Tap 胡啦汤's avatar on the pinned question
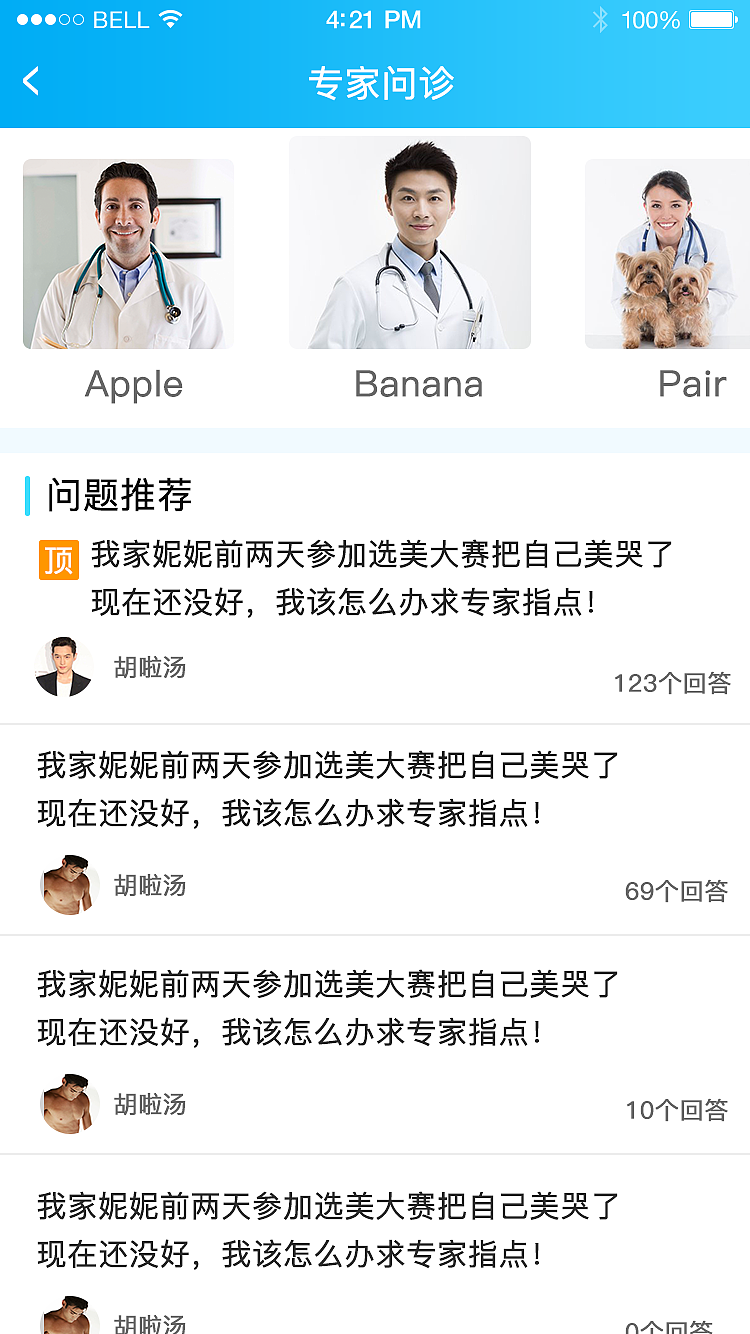This screenshot has height=1334, width=750. click(63, 665)
